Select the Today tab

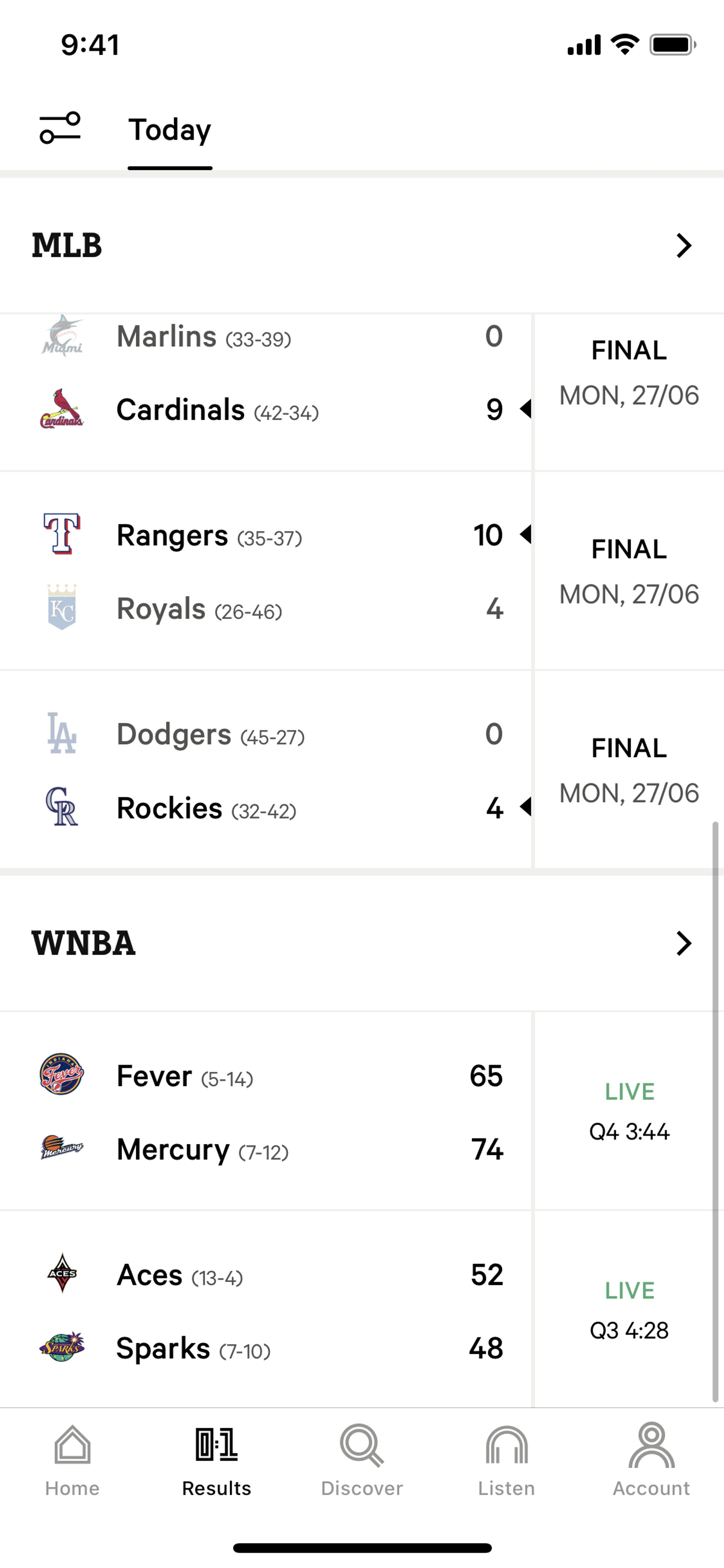170,130
